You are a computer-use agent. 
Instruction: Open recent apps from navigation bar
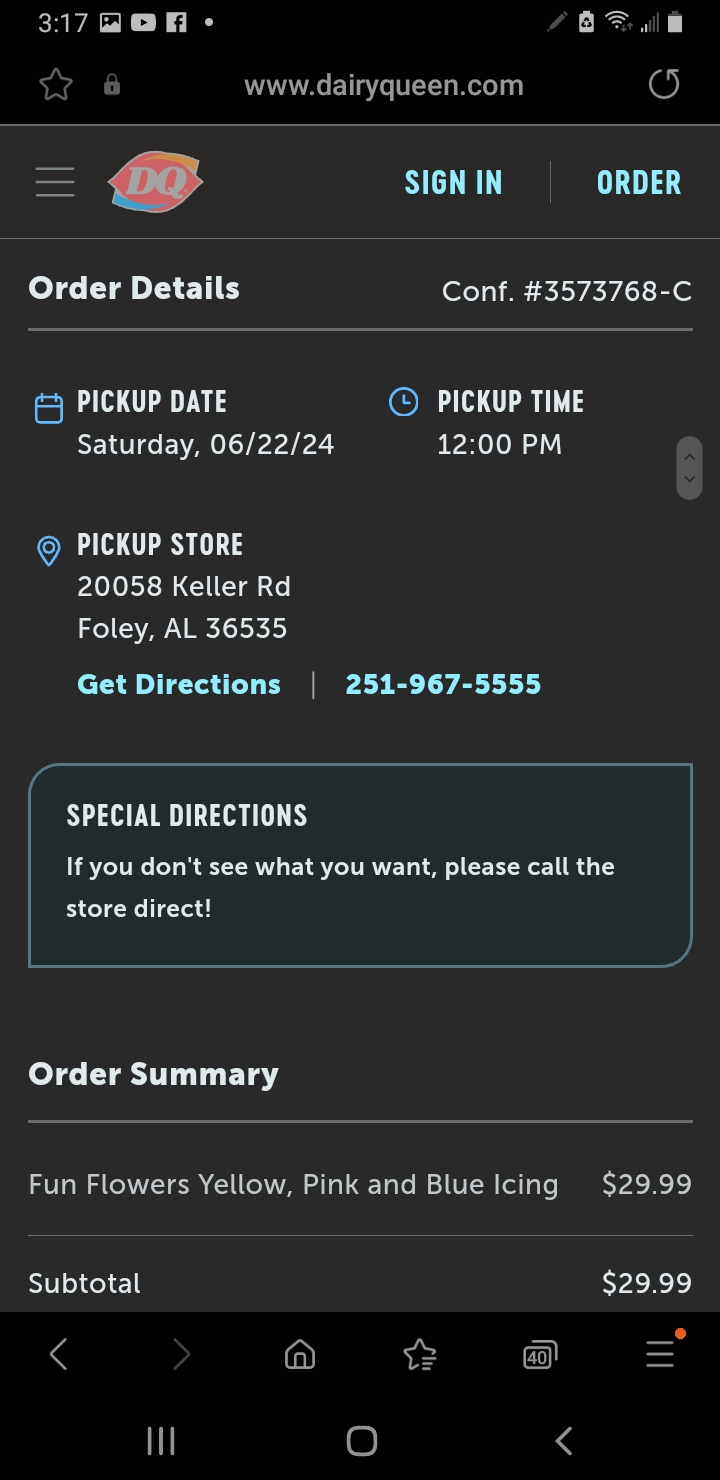pos(161,1441)
